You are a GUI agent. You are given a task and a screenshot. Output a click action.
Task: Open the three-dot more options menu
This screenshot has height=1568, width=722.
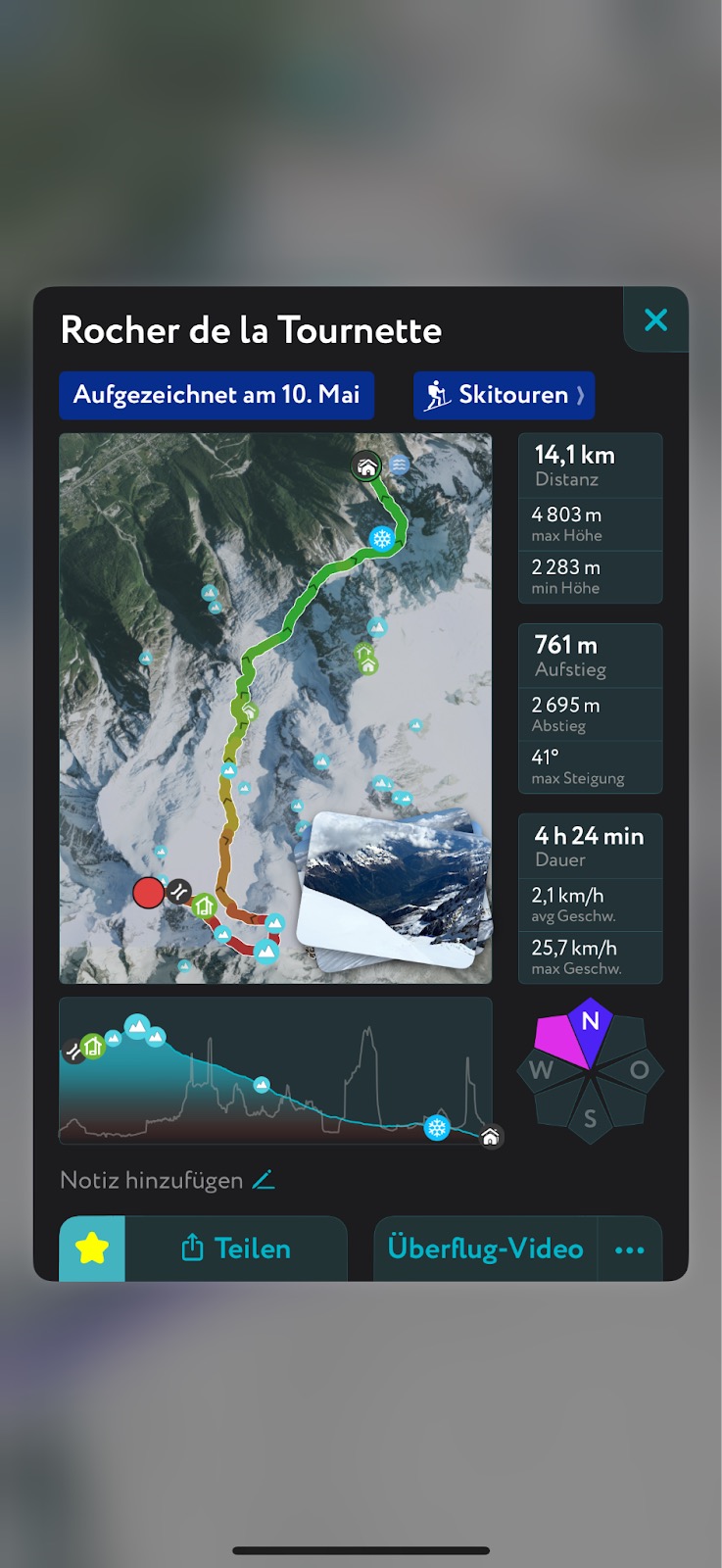tap(630, 1249)
